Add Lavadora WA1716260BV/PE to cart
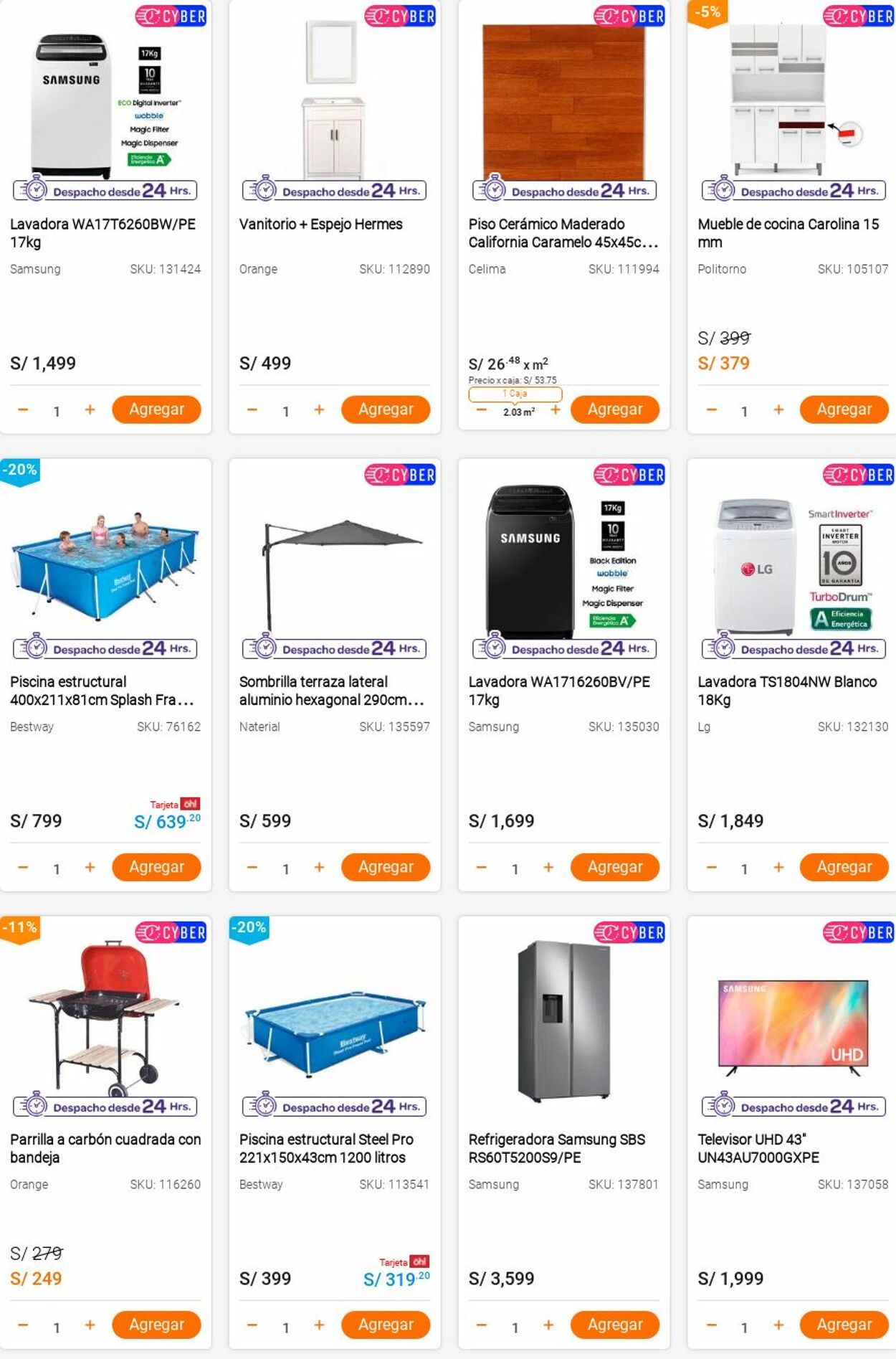Screen dimensions: 896x1359 [614, 867]
